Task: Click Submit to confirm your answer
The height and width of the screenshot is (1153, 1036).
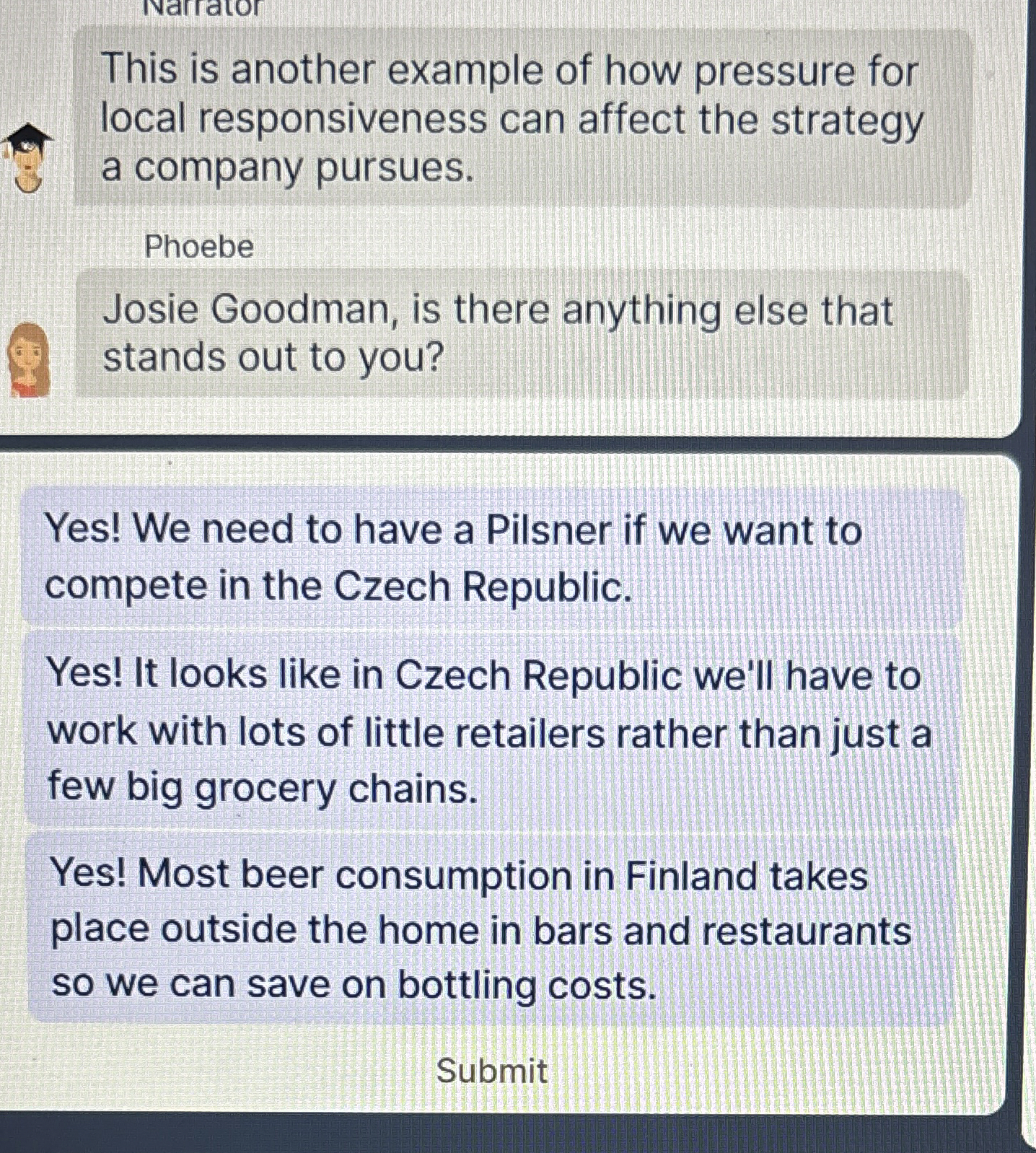Action: click(x=491, y=1072)
